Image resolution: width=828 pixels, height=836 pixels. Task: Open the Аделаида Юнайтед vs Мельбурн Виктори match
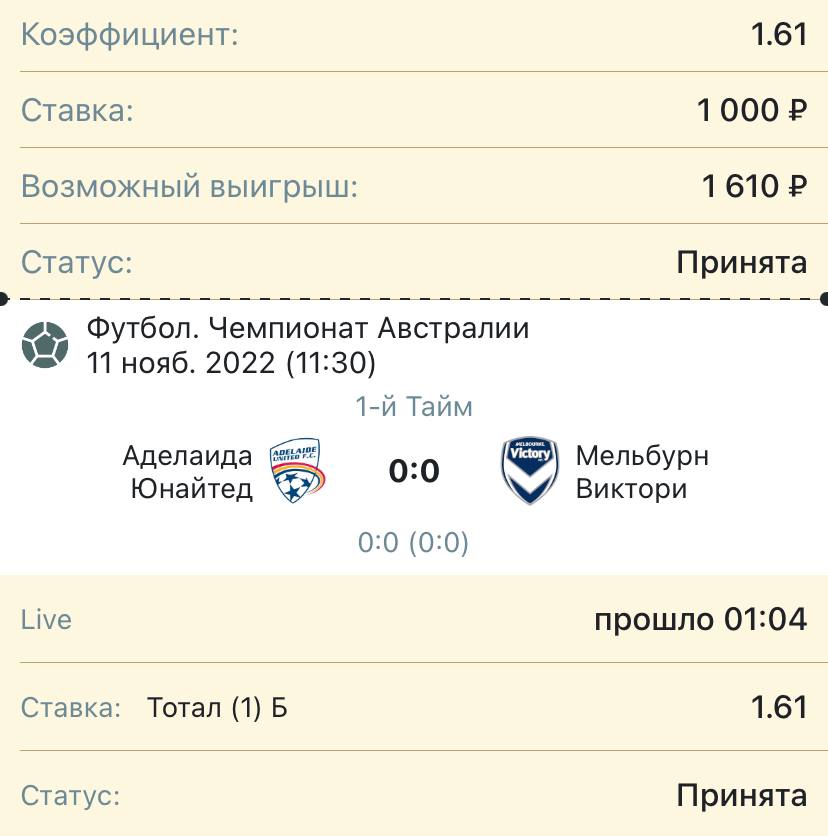point(414,471)
